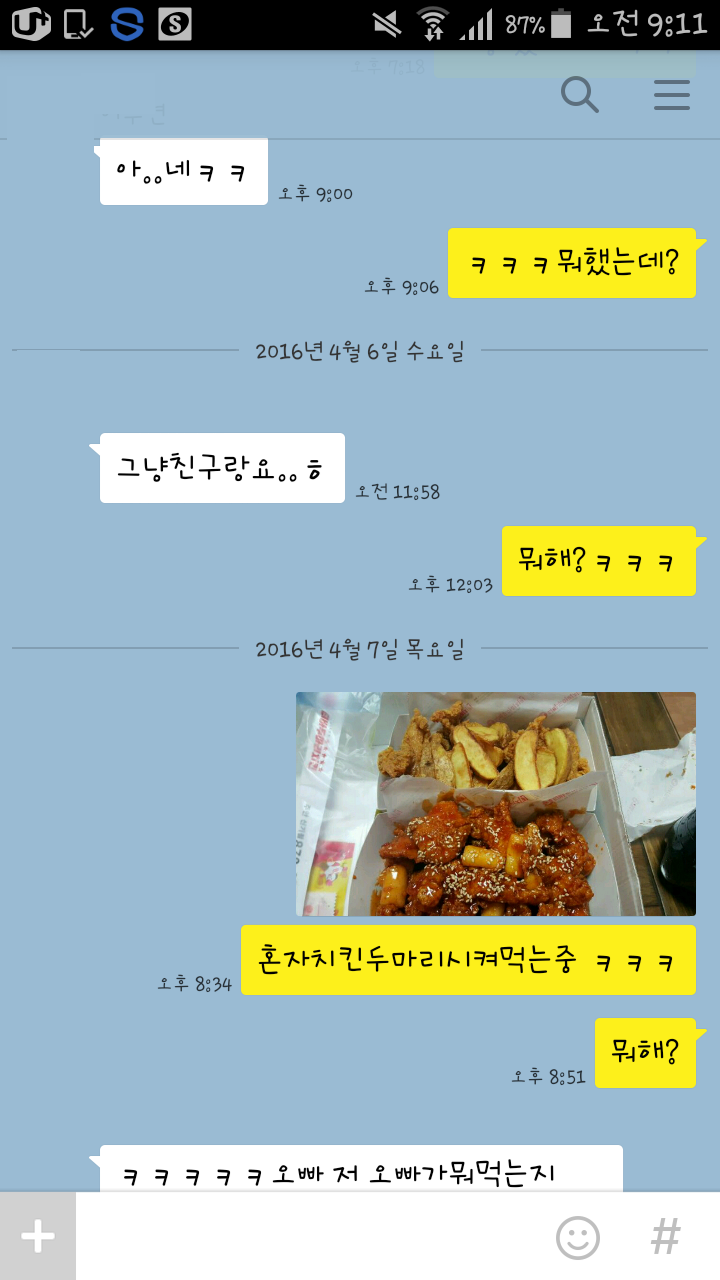720x1280 pixels.
Task: Tap the U+ carrier icon in status bar
Action: pyautogui.click(x=29, y=25)
